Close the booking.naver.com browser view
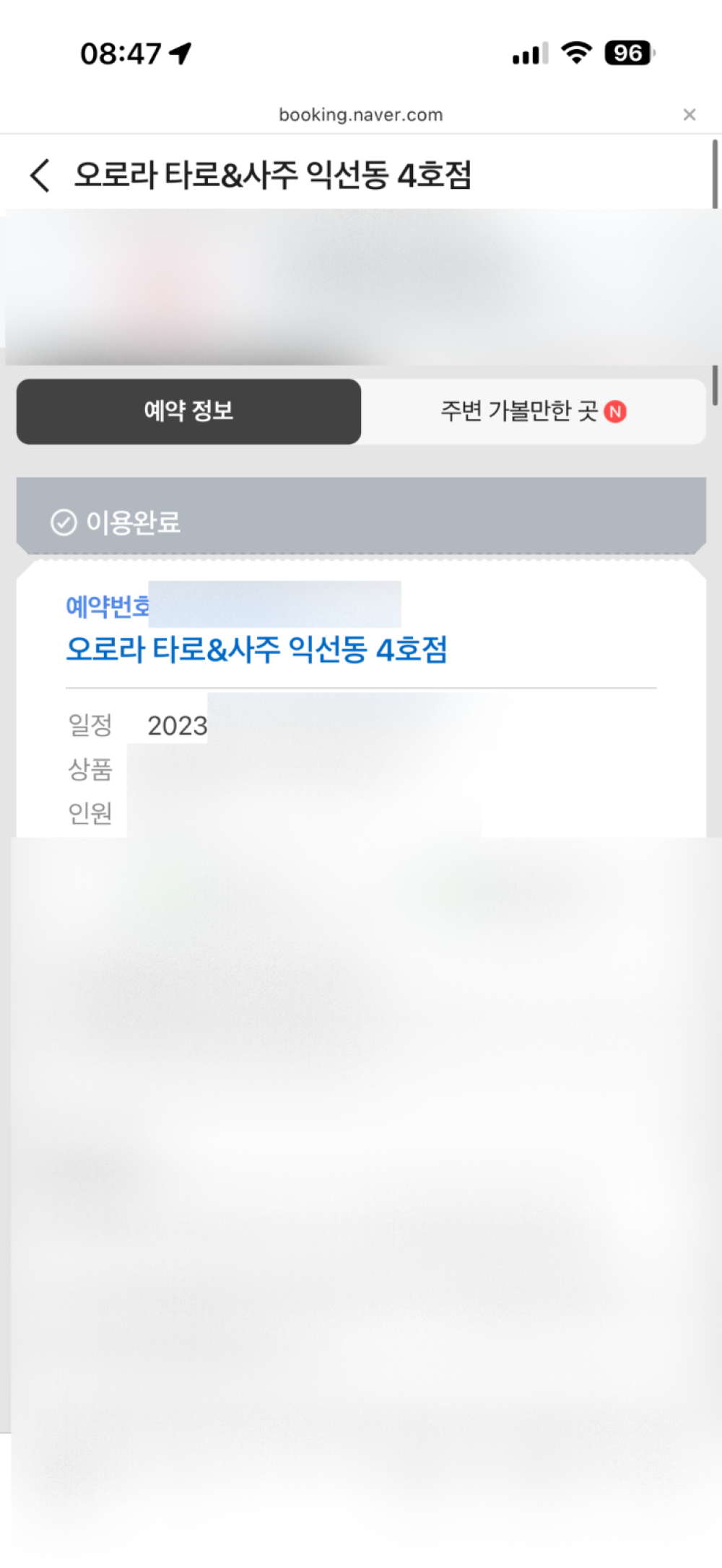 point(689,115)
